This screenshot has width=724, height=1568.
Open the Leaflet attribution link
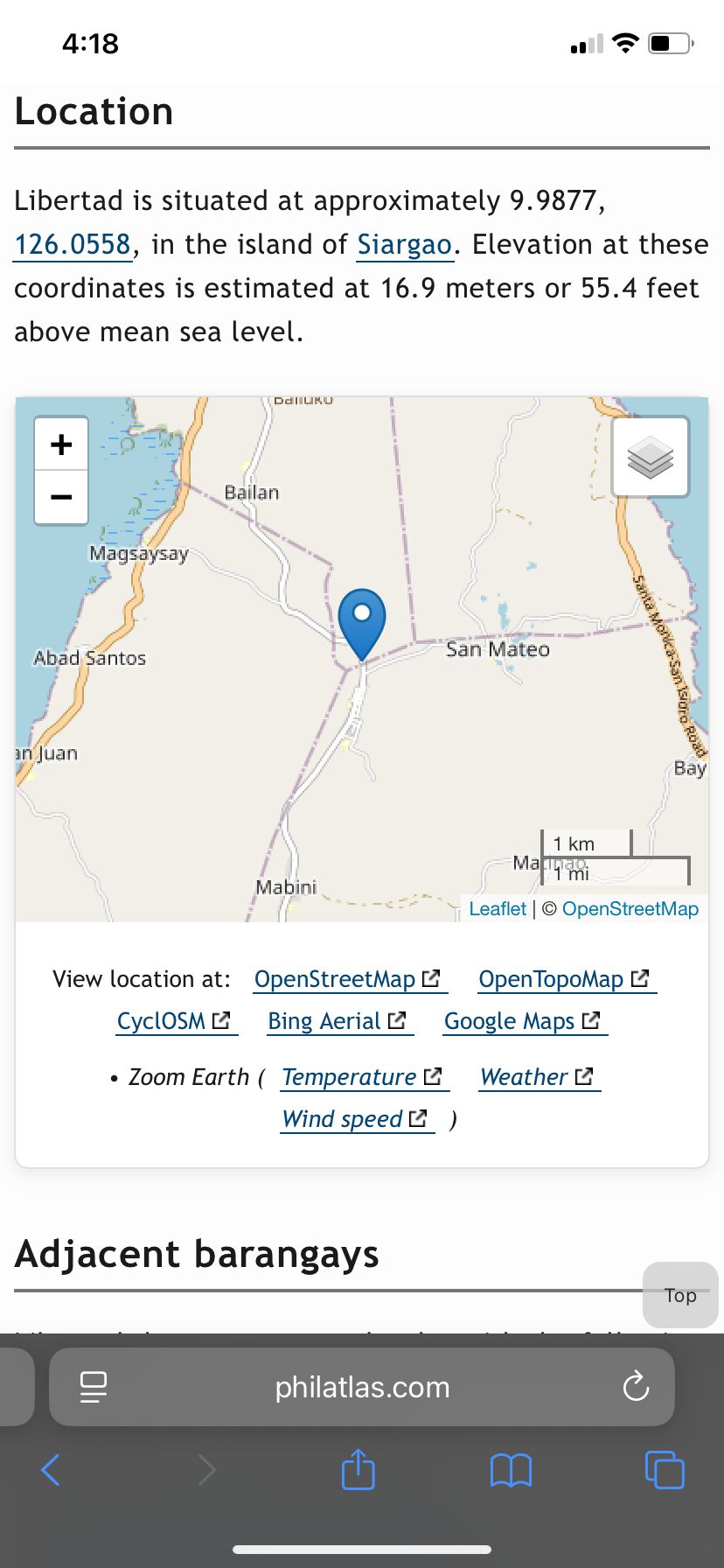point(498,908)
